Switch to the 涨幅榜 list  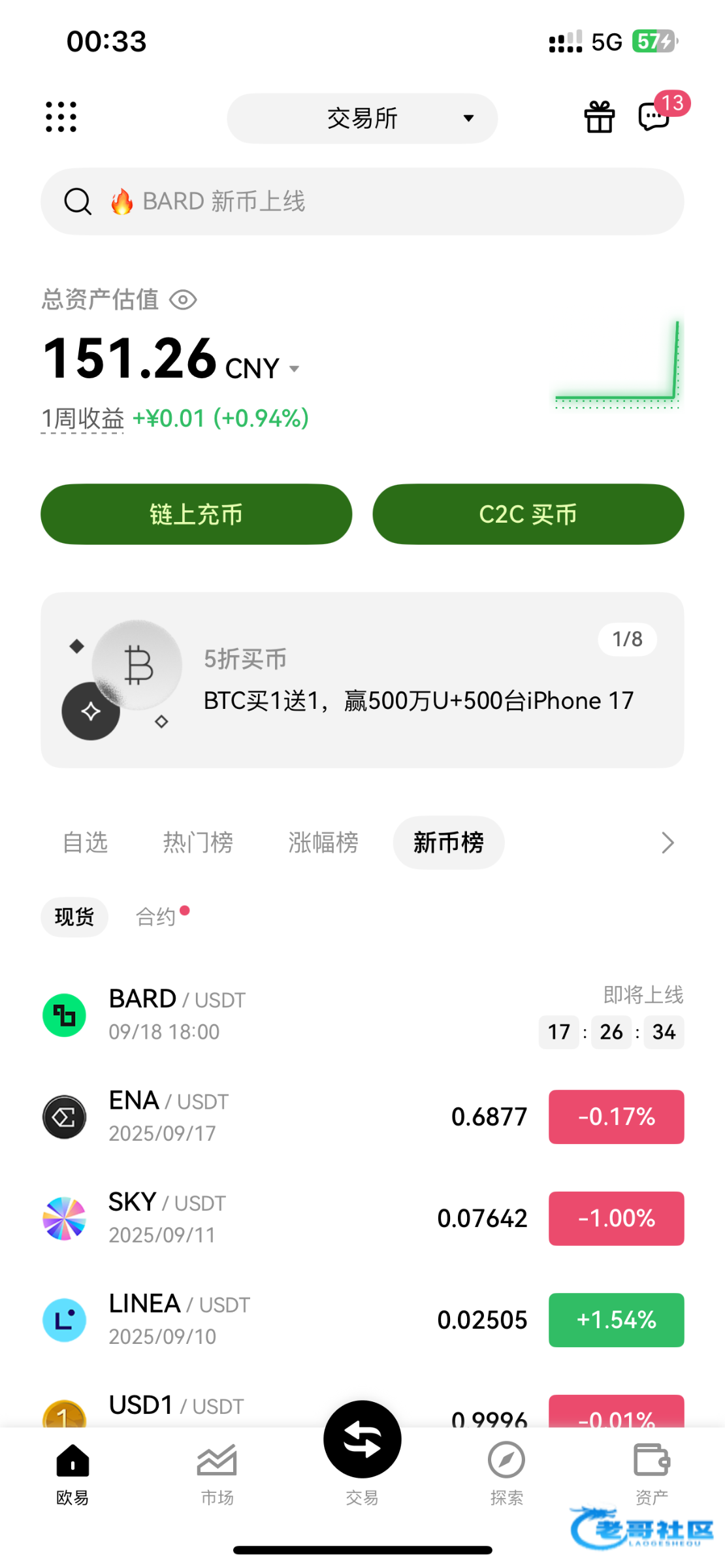coord(323,843)
